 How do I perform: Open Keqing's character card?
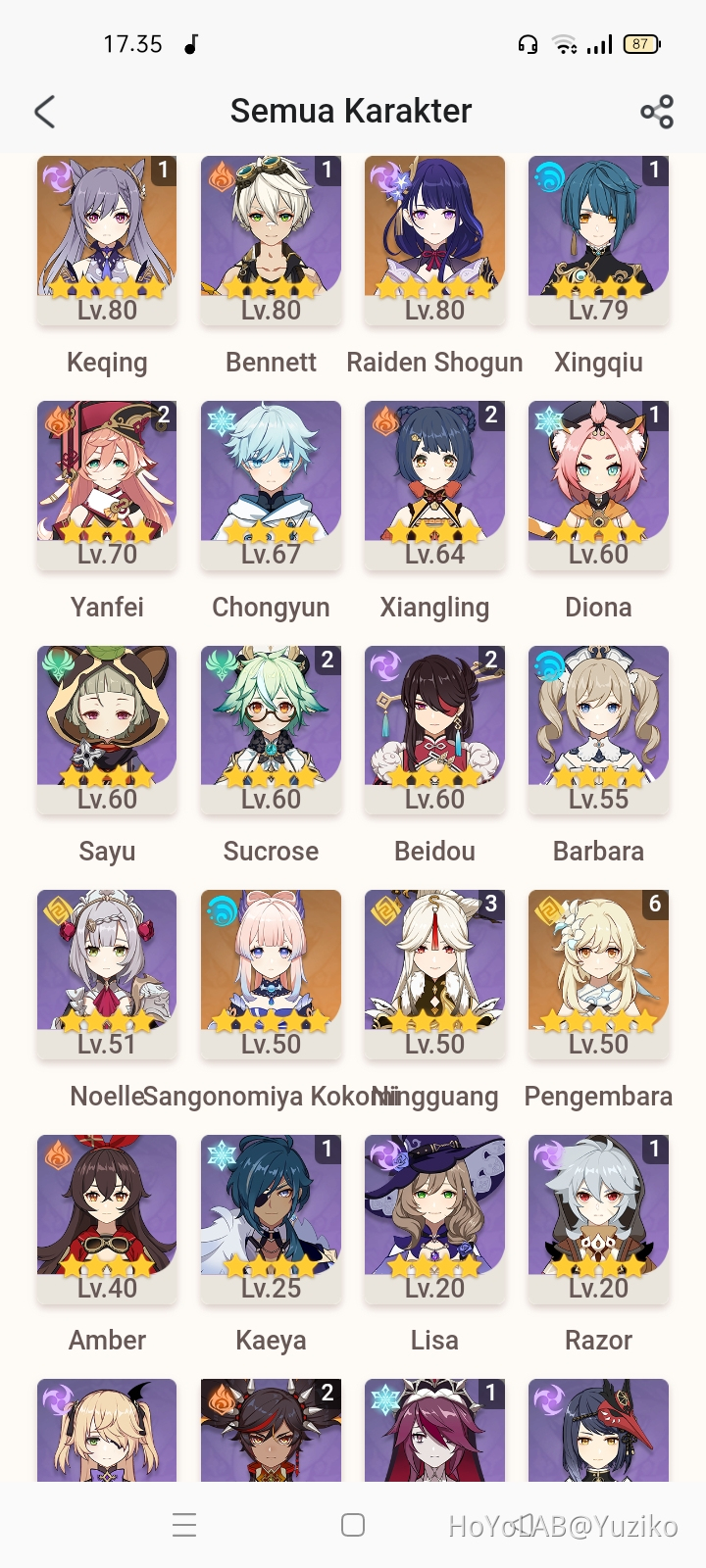pos(107,240)
